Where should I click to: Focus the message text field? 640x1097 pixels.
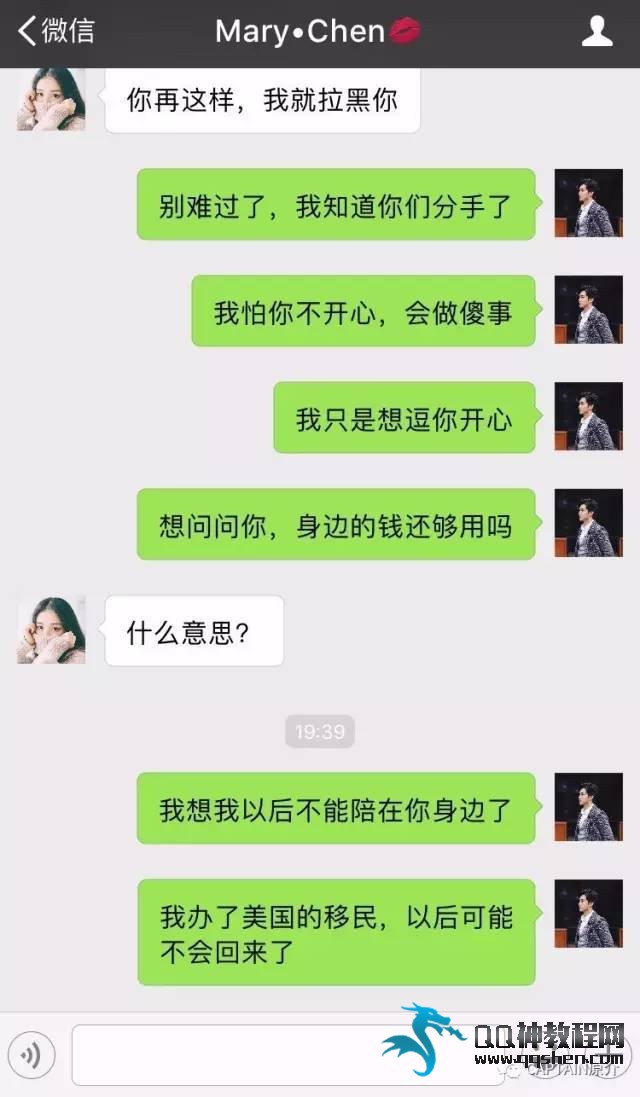(287, 1055)
